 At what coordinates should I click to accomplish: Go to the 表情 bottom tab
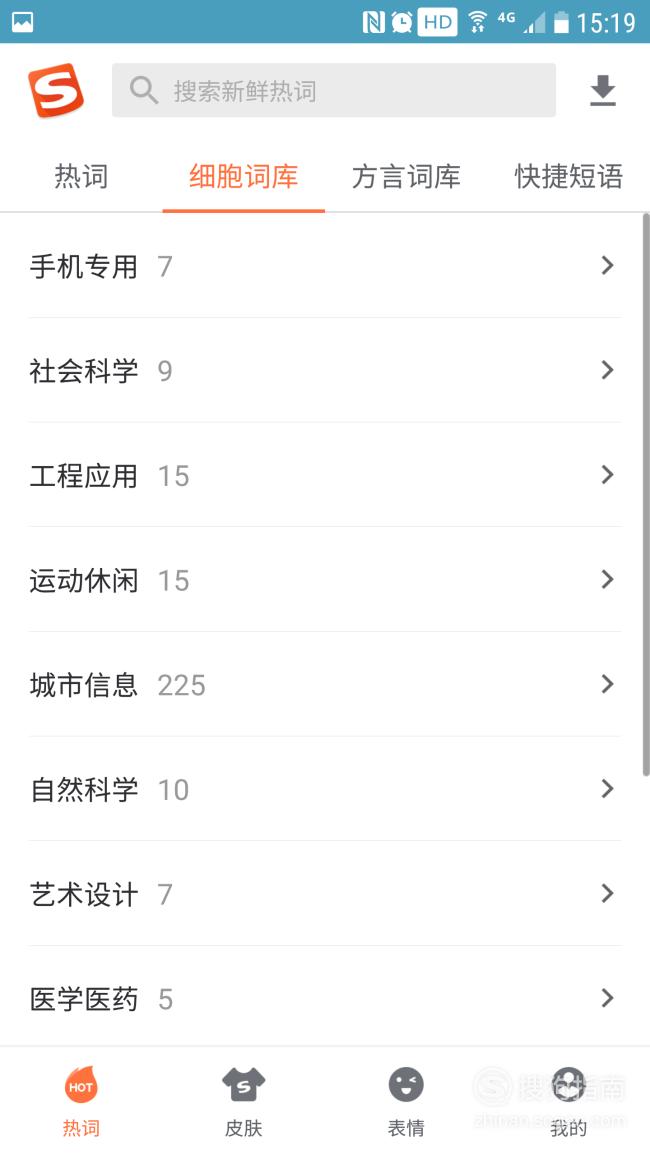point(406,1101)
